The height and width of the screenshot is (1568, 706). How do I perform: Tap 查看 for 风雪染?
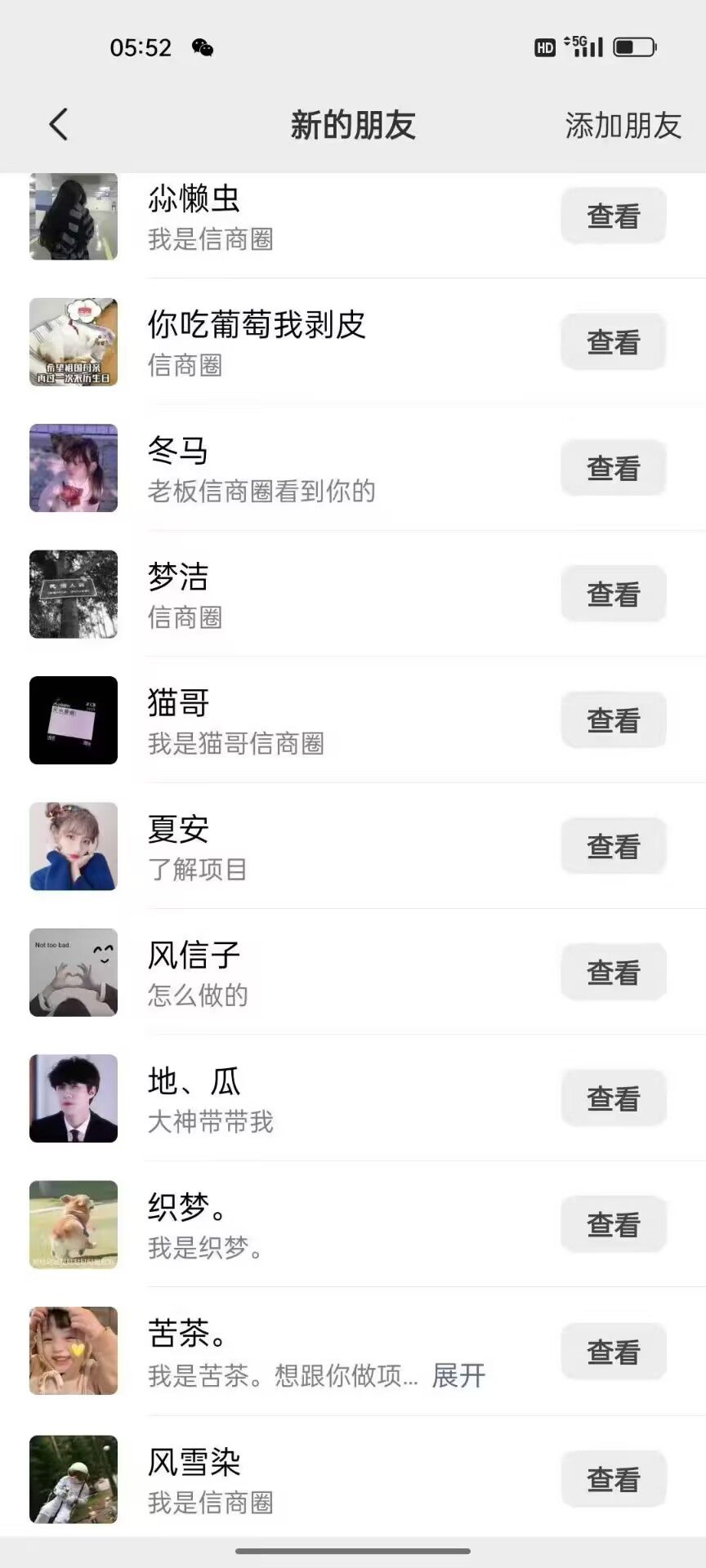[613, 1479]
